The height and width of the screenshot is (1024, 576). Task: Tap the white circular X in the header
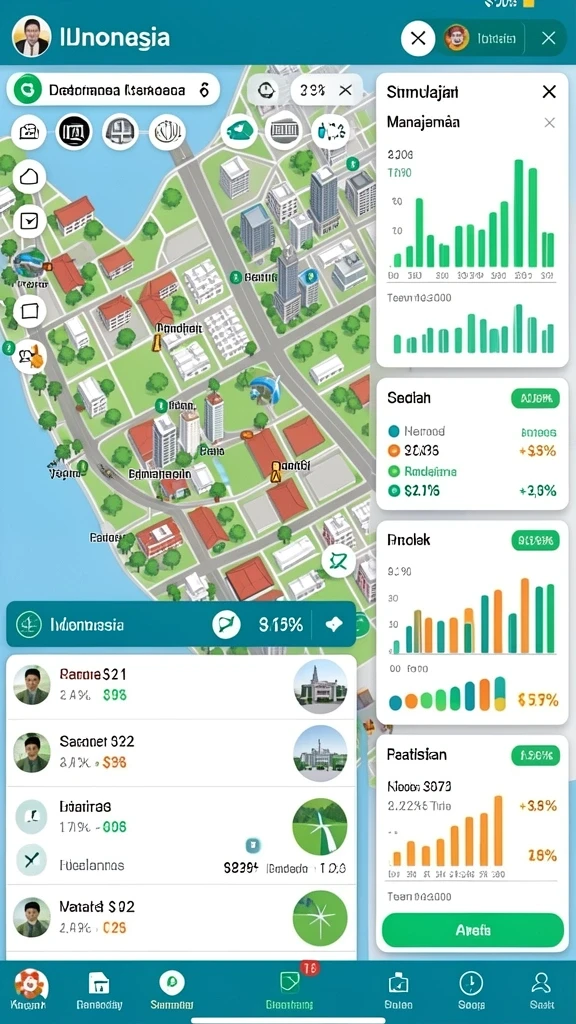418,38
